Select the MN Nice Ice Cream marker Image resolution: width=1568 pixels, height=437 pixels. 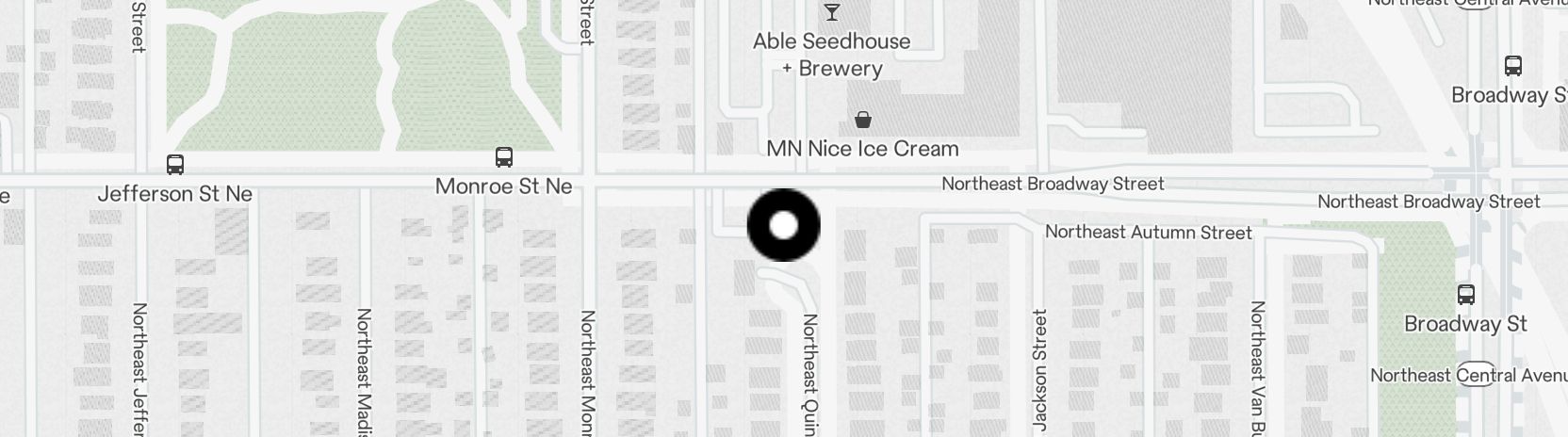[x=862, y=121]
